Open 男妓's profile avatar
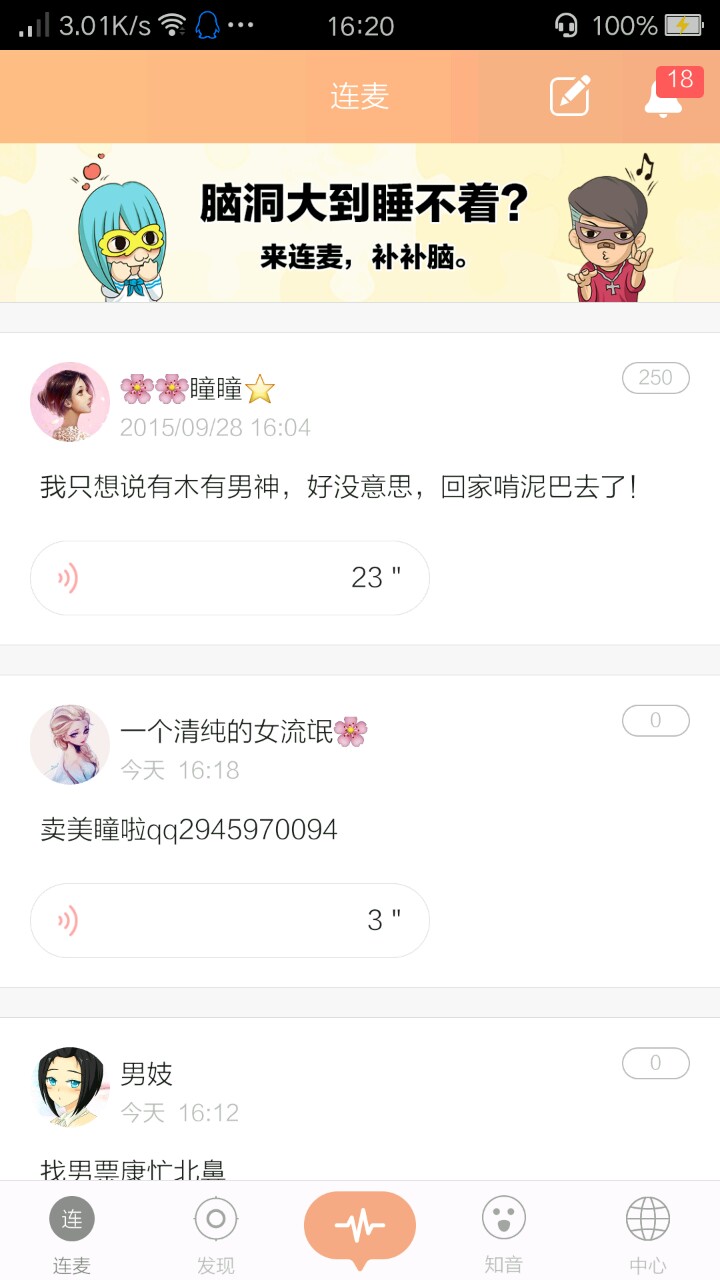This screenshot has height=1280, width=720. coord(70,1087)
